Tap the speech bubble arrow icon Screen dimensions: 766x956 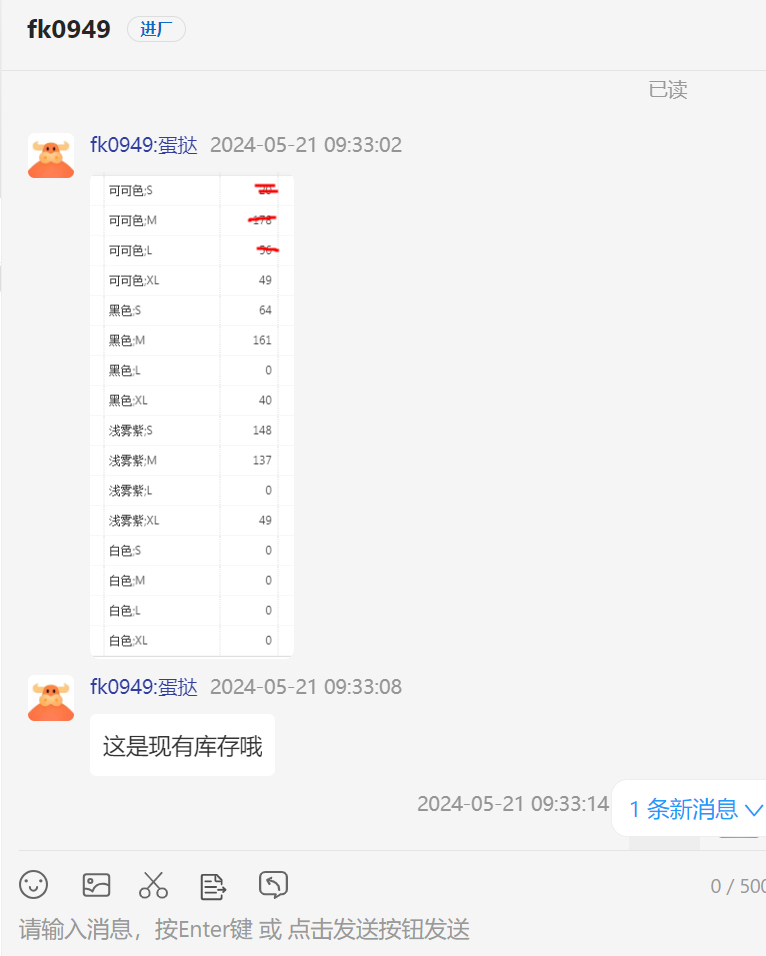click(273, 884)
